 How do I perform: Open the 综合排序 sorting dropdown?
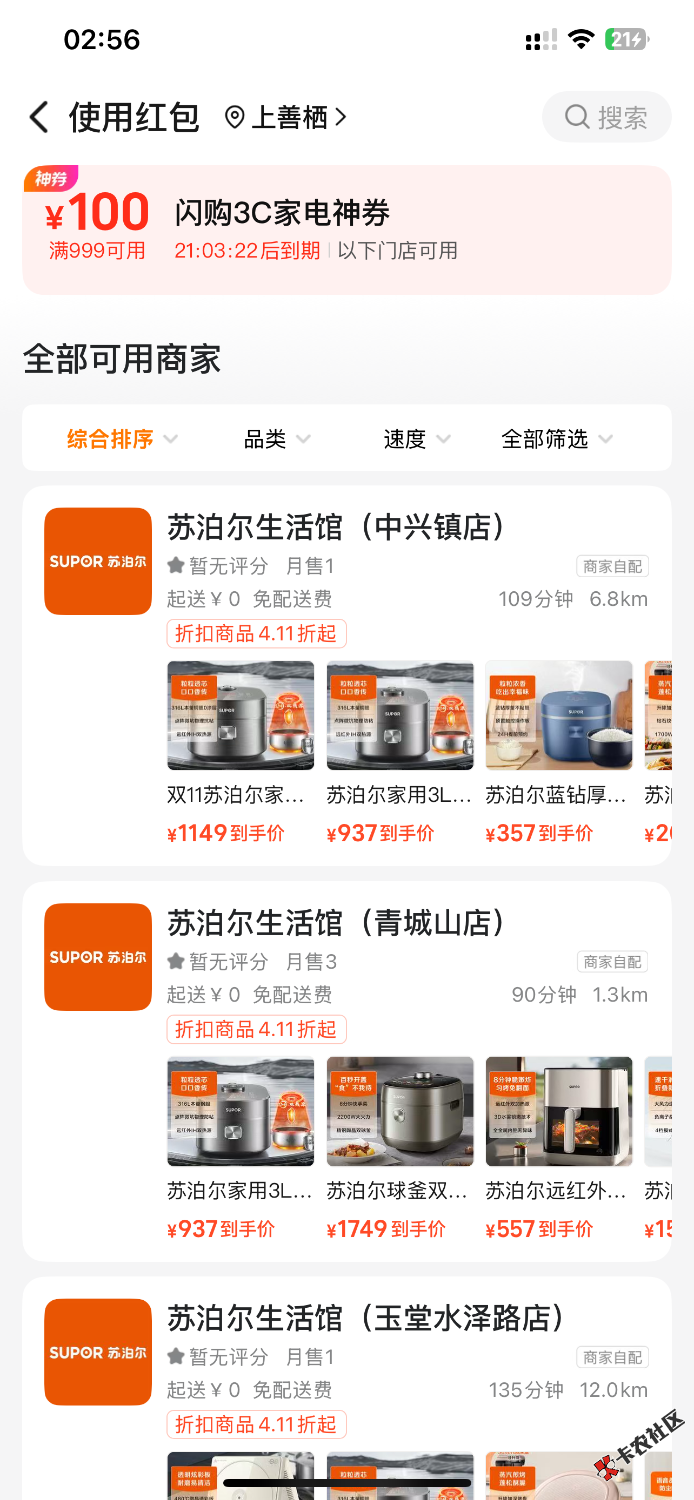122,439
